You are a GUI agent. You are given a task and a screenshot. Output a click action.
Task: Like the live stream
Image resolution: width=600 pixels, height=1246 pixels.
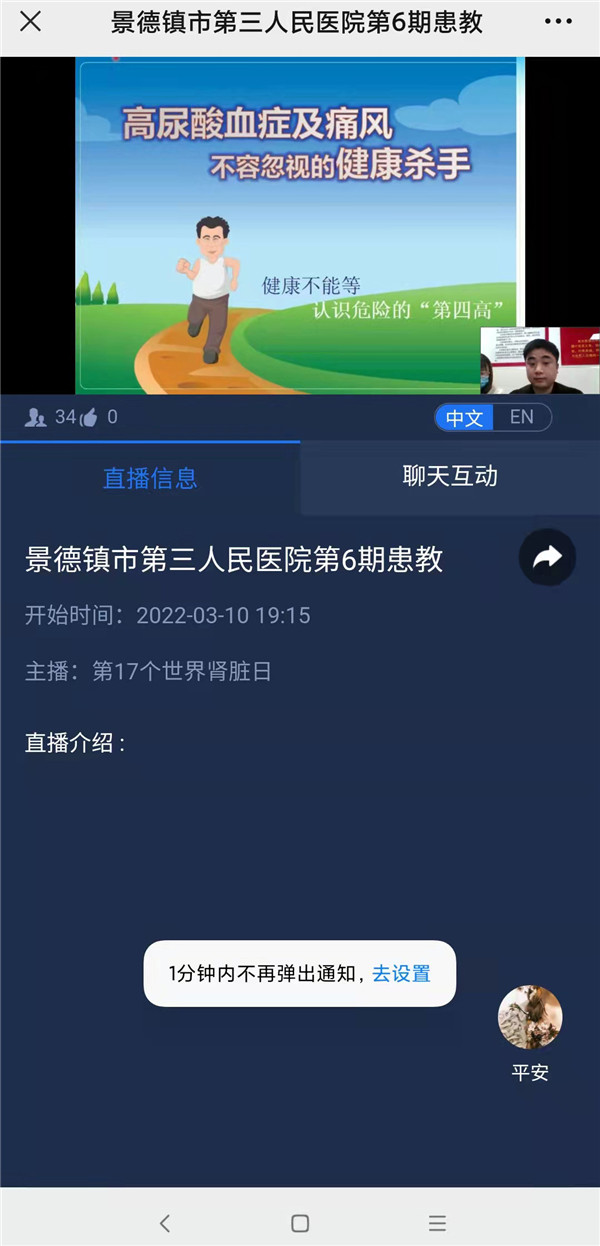(90, 418)
